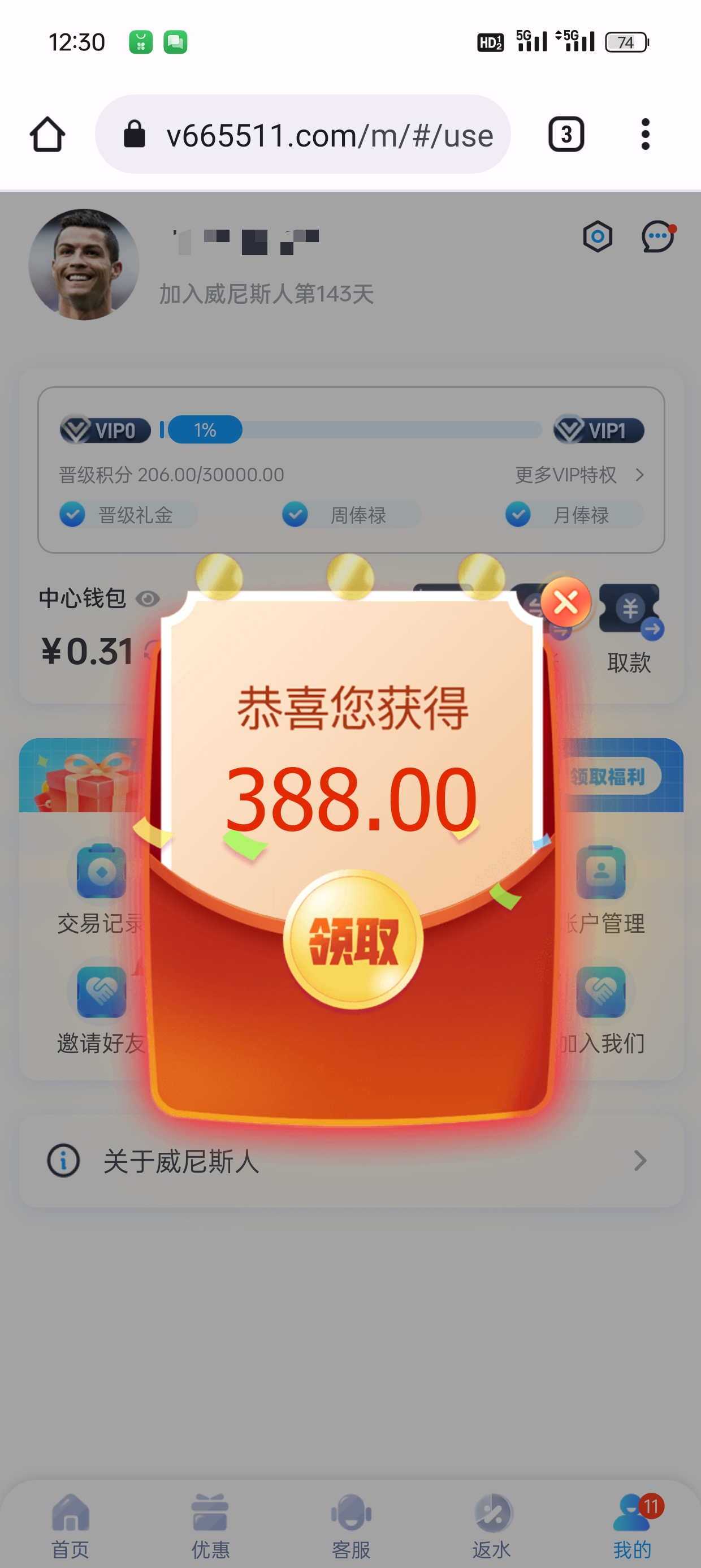The height and width of the screenshot is (1568, 701).
Task: Tap the profile avatar photo
Action: (84, 265)
